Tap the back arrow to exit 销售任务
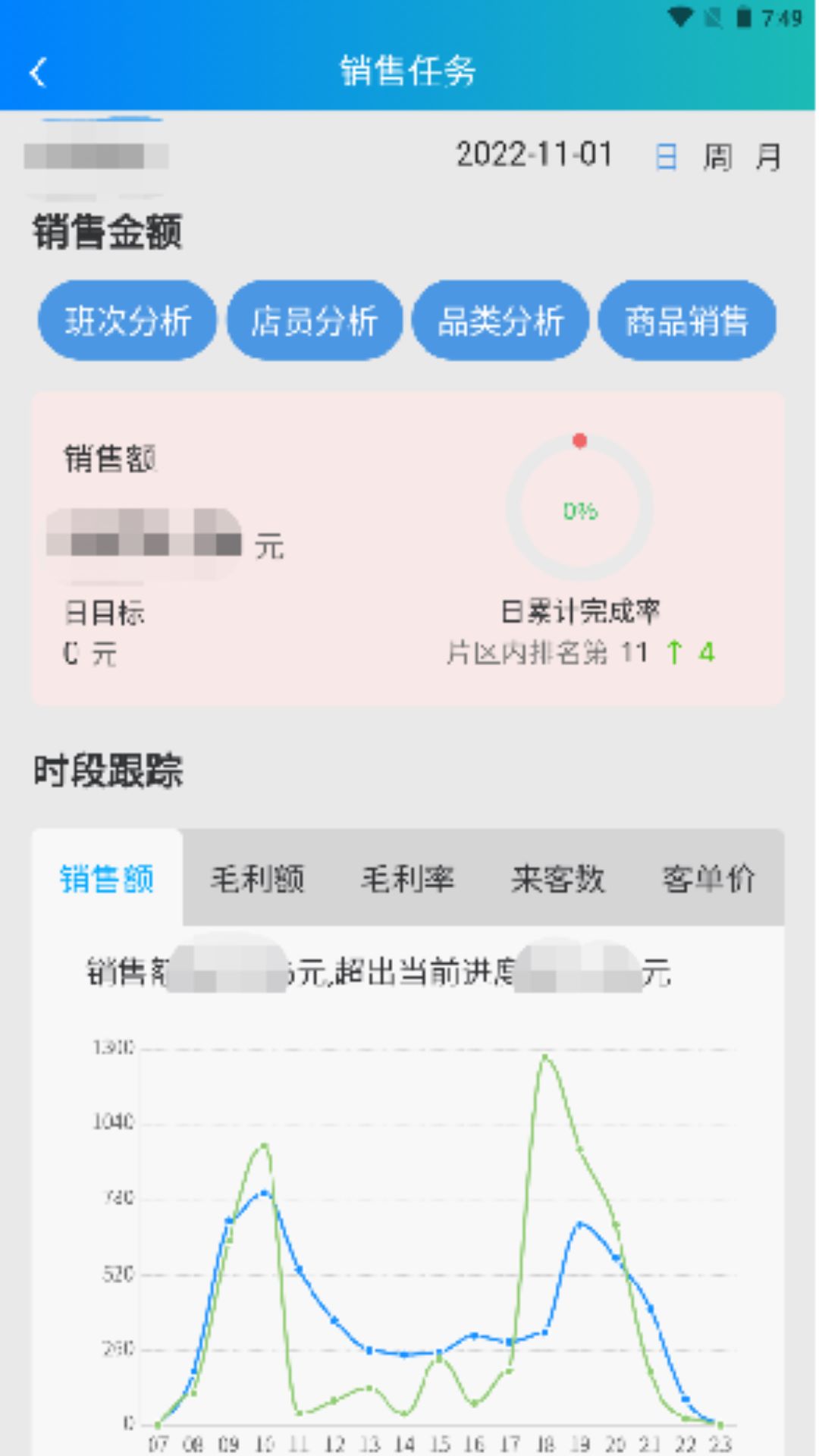This screenshot has height=1456, width=819. 36,72
